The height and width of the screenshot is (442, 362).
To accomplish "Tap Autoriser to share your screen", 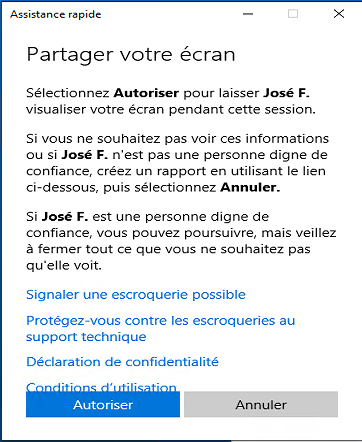I will click(x=103, y=404).
